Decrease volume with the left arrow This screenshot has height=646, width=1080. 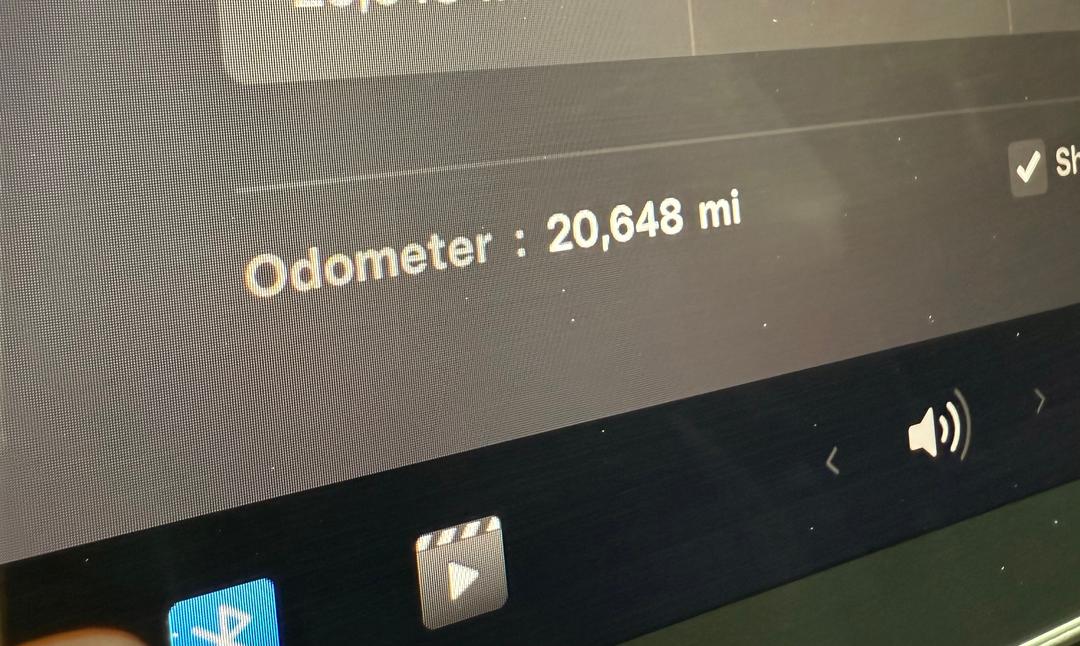(x=832, y=461)
